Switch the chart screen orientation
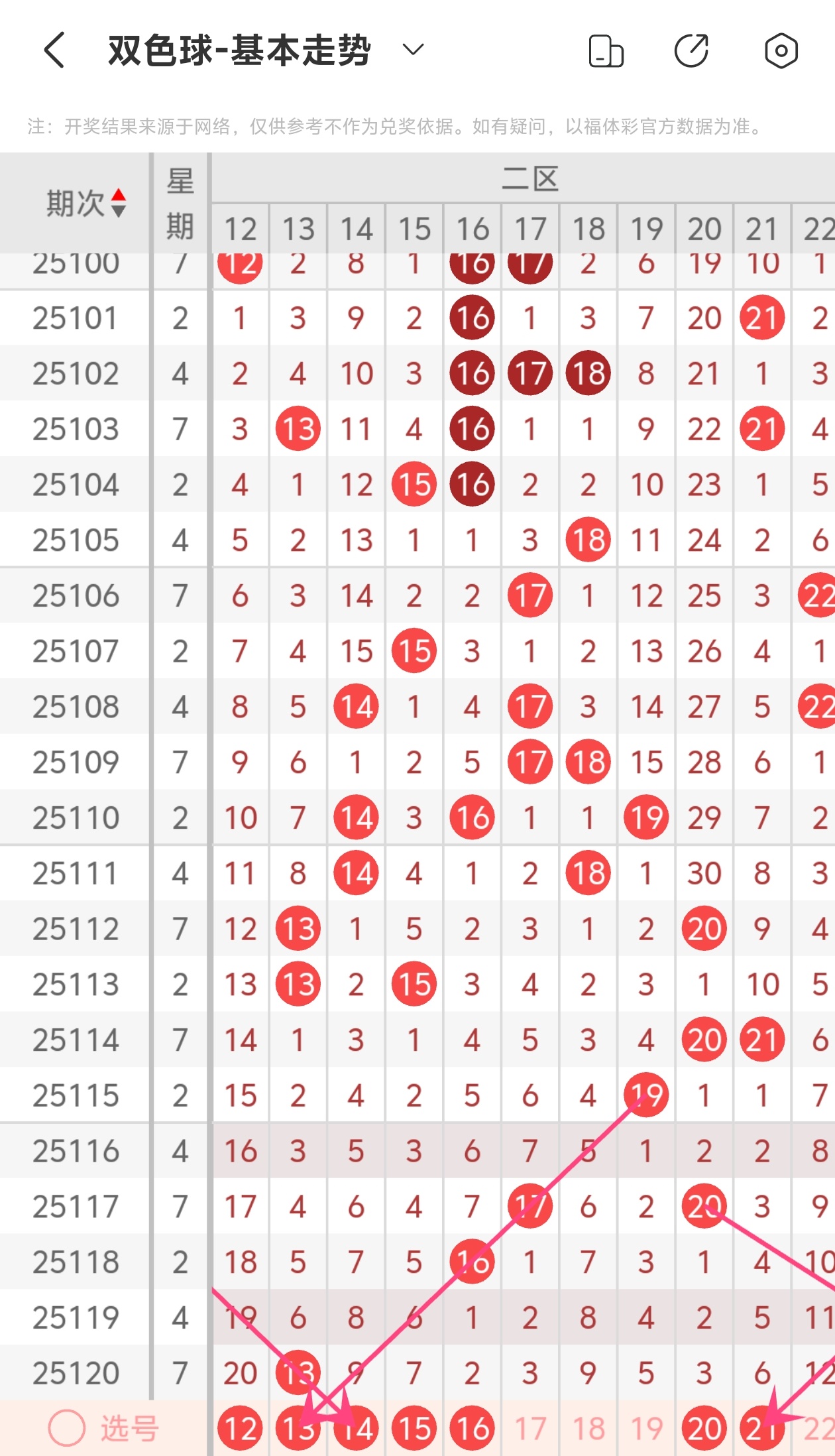The width and height of the screenshot is (835, 1456). [x=606, y=51]
